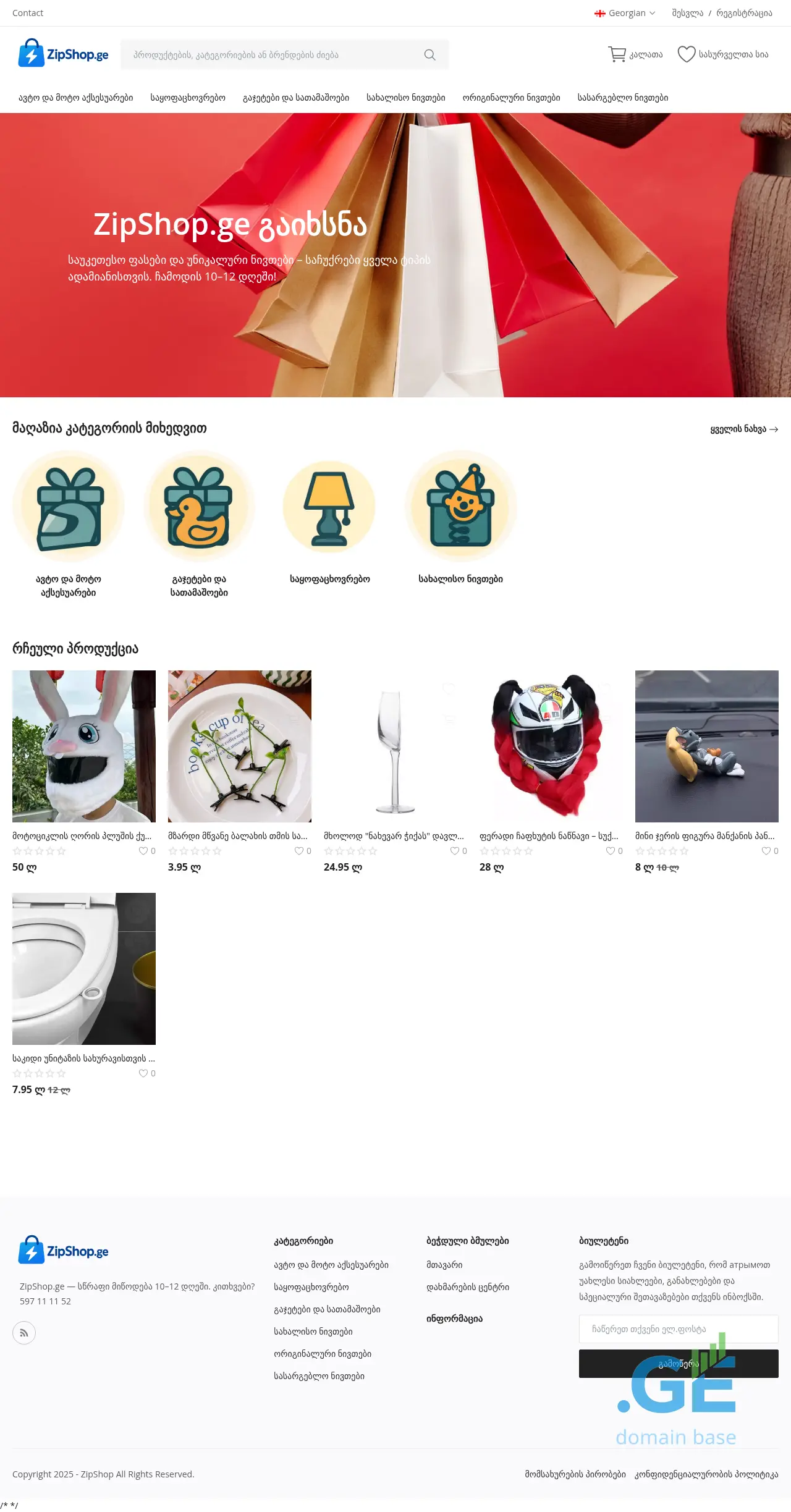Screen dimensions: 791x1512
Task: Tap ყველას ნახვა view-all link
Action: click(x=743, y=429)
